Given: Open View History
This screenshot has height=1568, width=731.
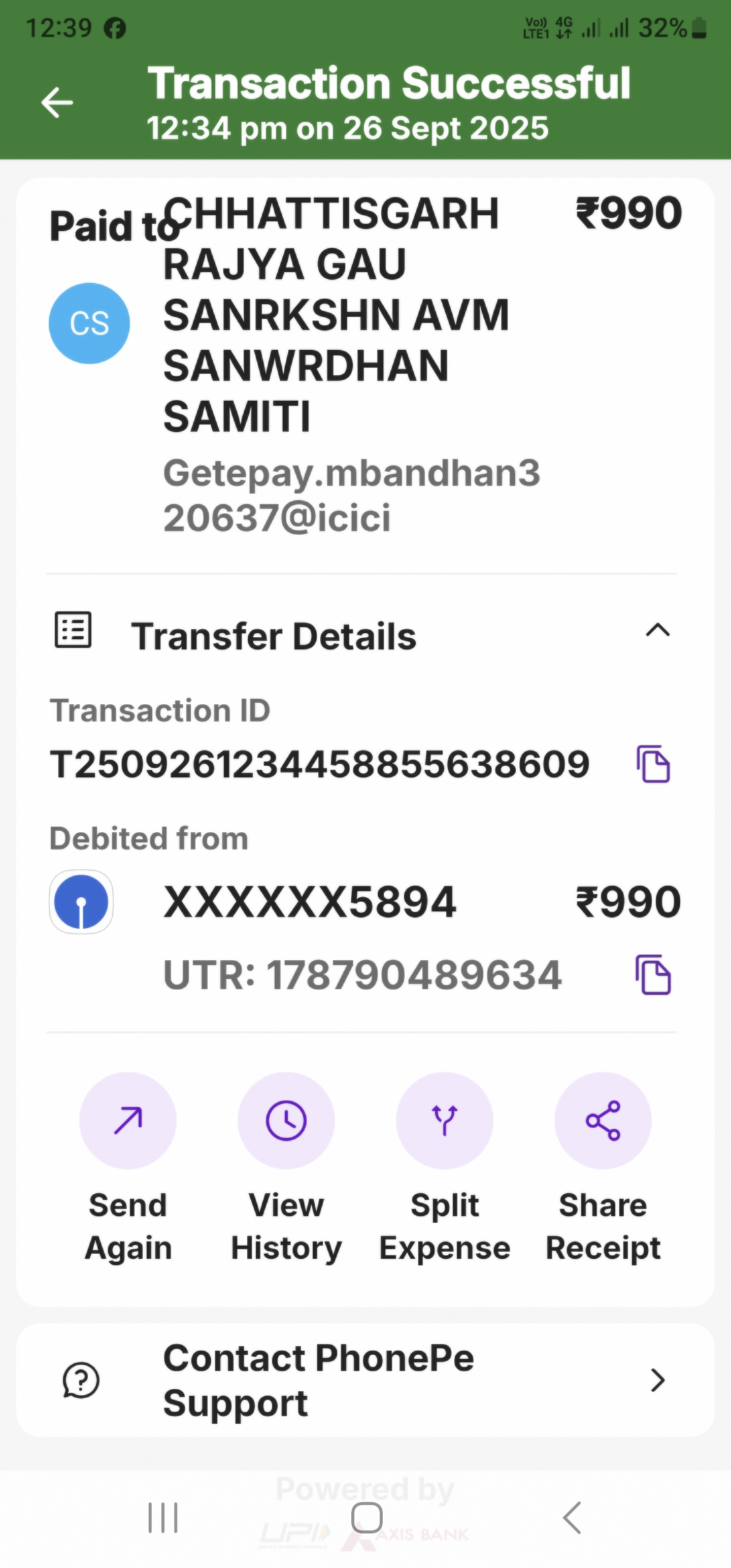Looking at the screenshot, I should tap(286, 1121).
